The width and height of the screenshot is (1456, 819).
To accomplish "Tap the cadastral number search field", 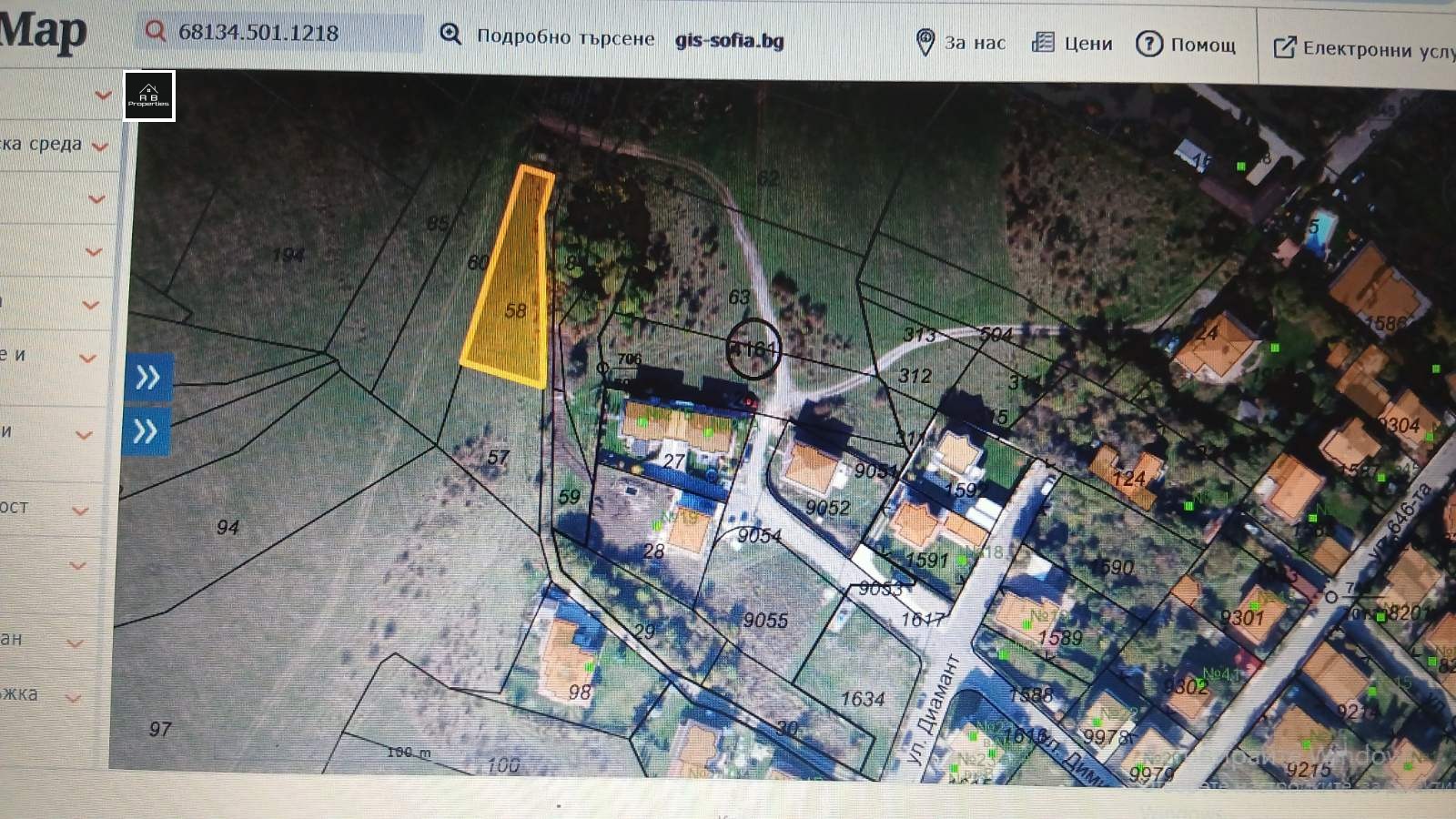I will (x=282, y=33).
